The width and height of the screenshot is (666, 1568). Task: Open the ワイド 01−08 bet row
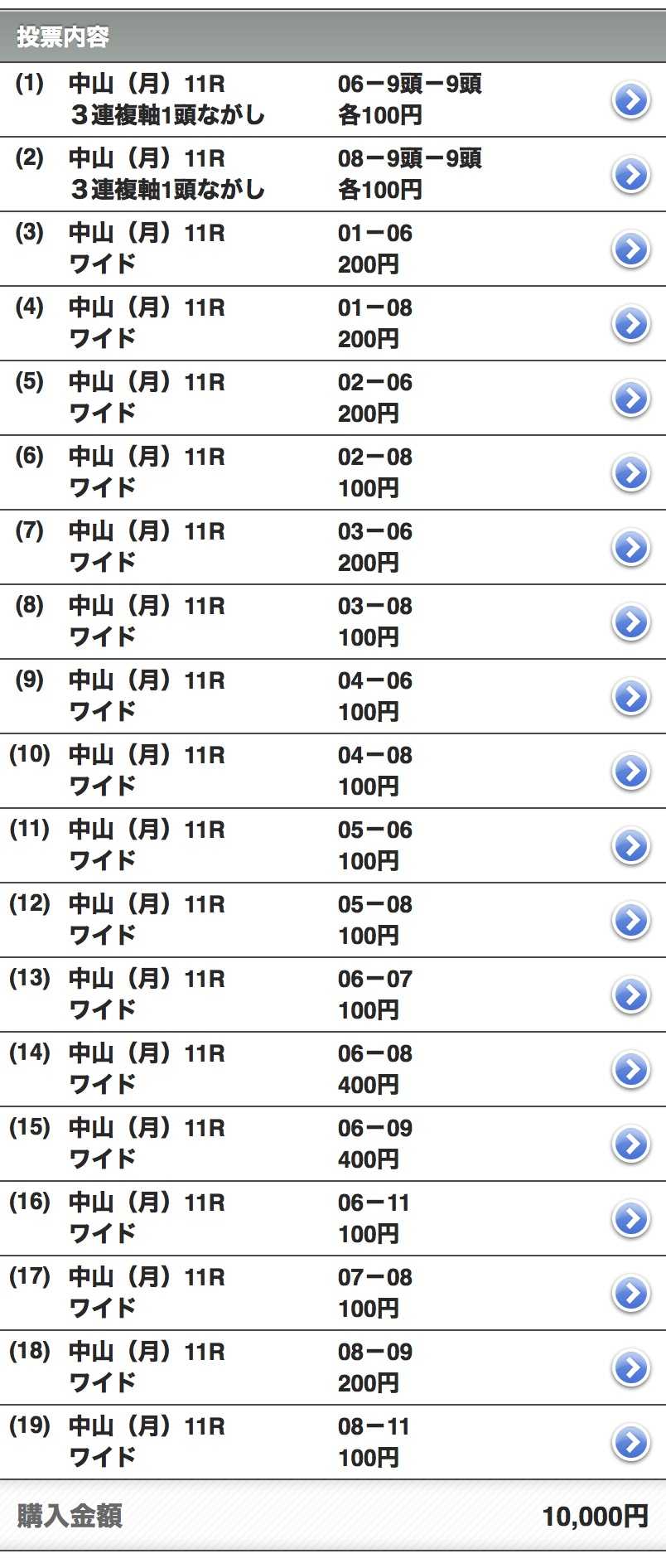click(630, 324)
